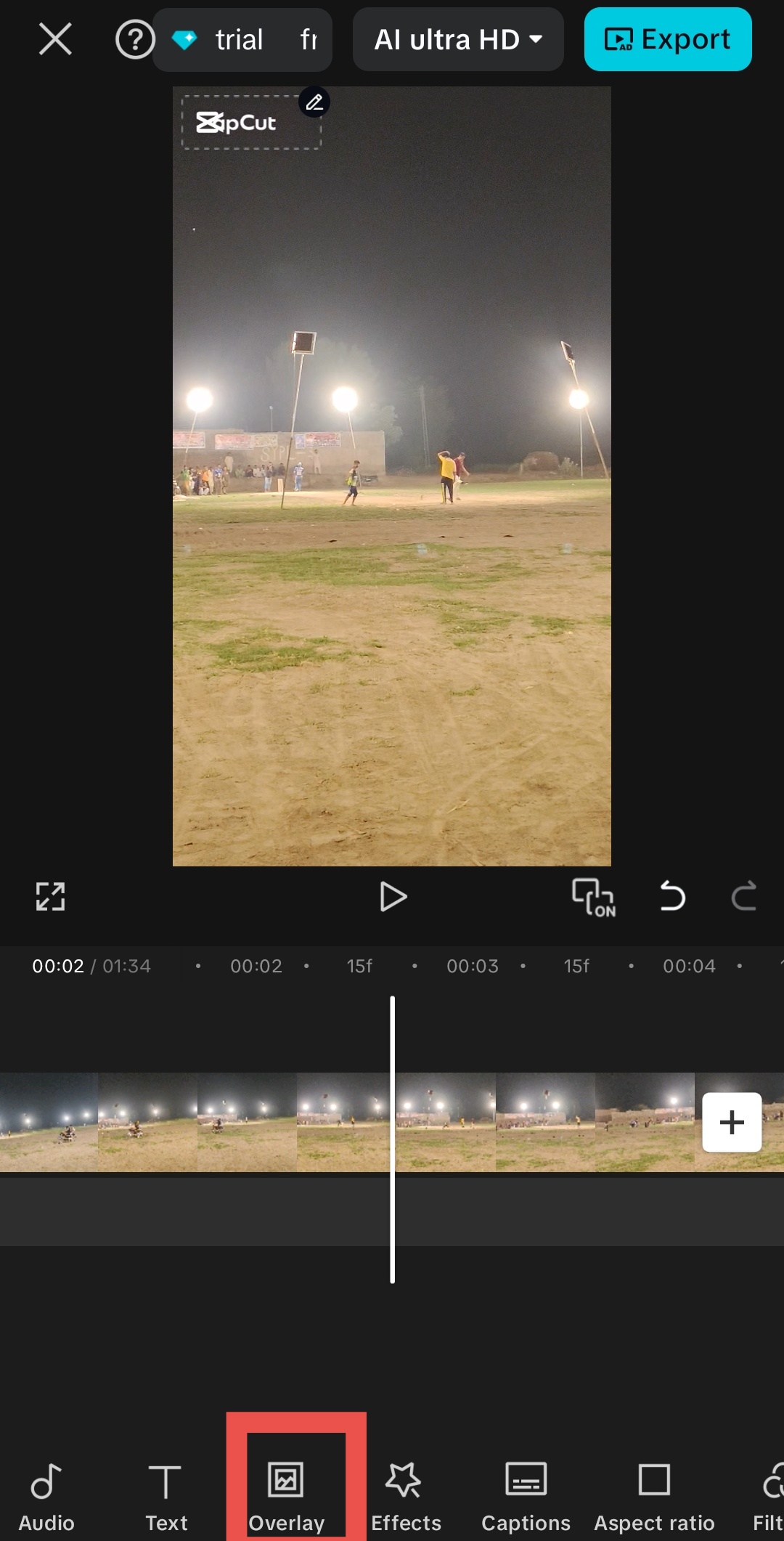Play the video preview
This screenshot has width=784, height=1541.
pyautogui.click(x=393, y=897)
